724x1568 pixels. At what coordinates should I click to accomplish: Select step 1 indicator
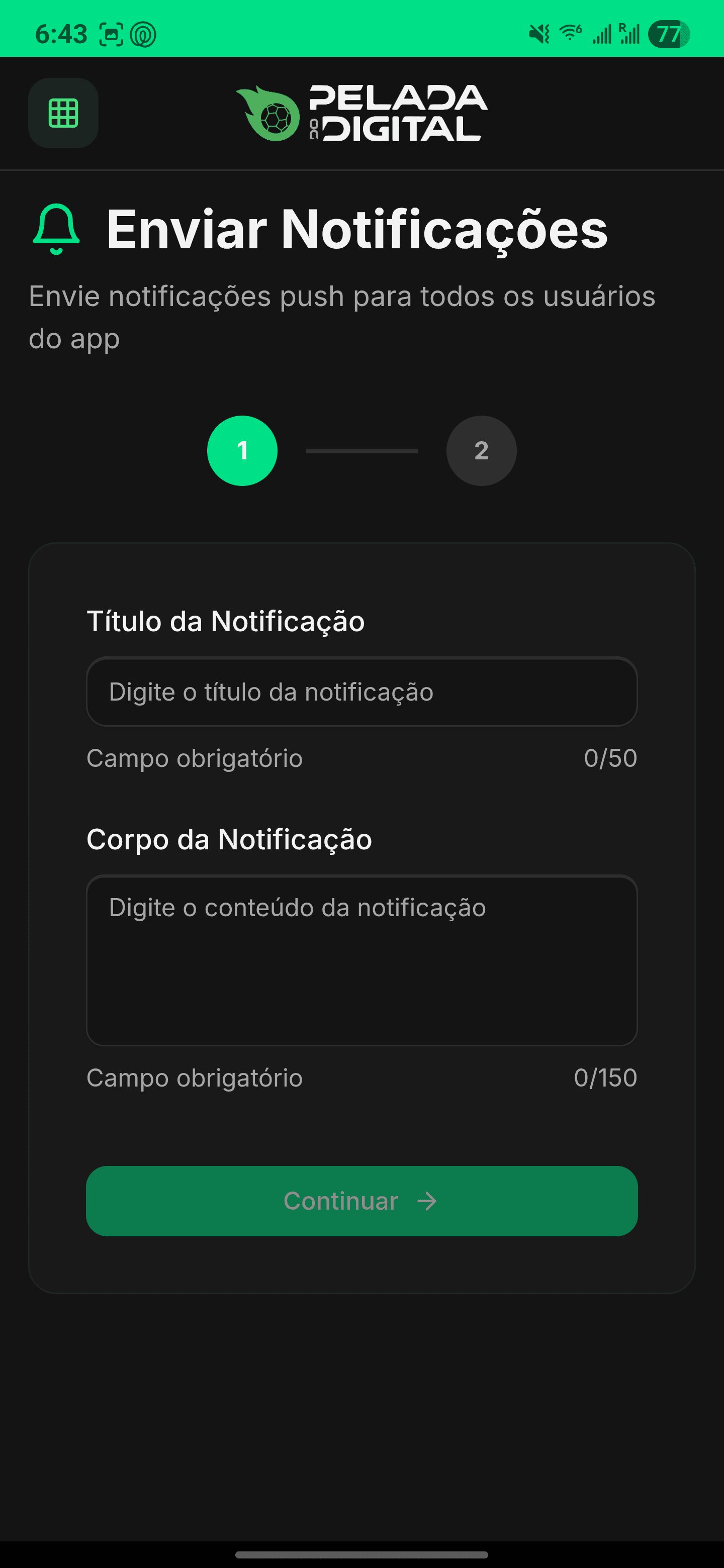point(242,451)
